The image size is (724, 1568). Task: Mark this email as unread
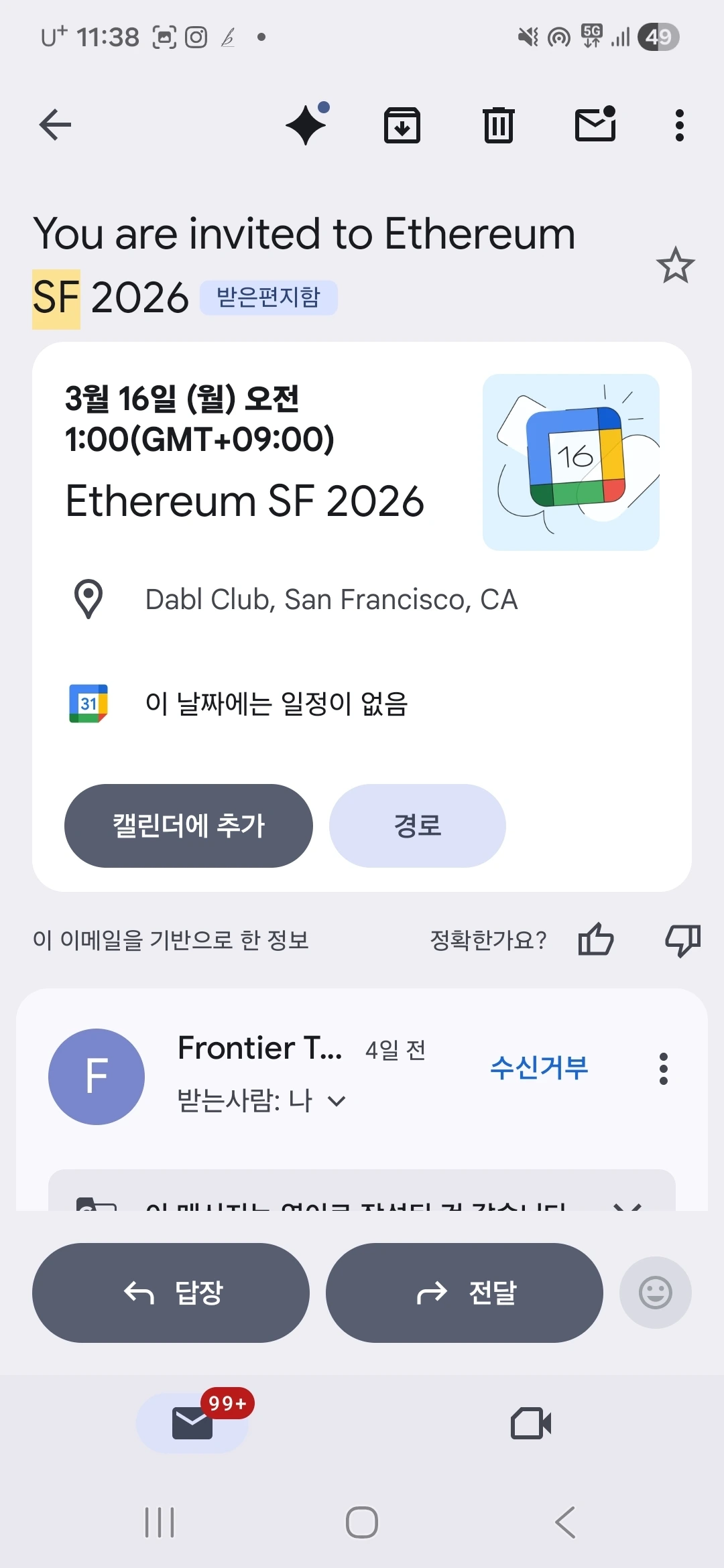595,125
